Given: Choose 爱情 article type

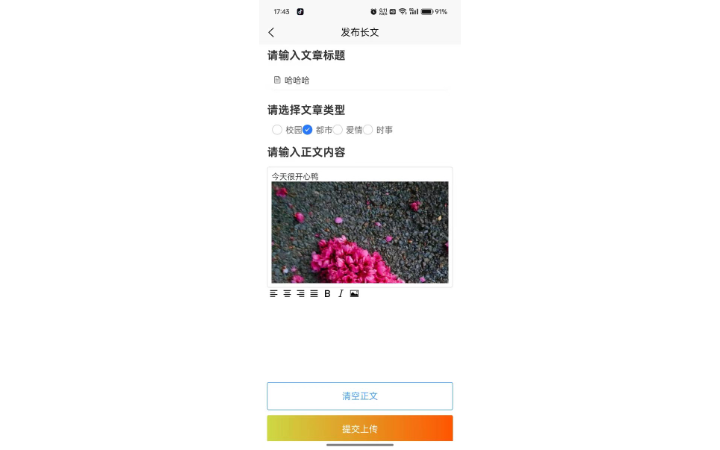Looking at the screenshot, I should 338,130.
